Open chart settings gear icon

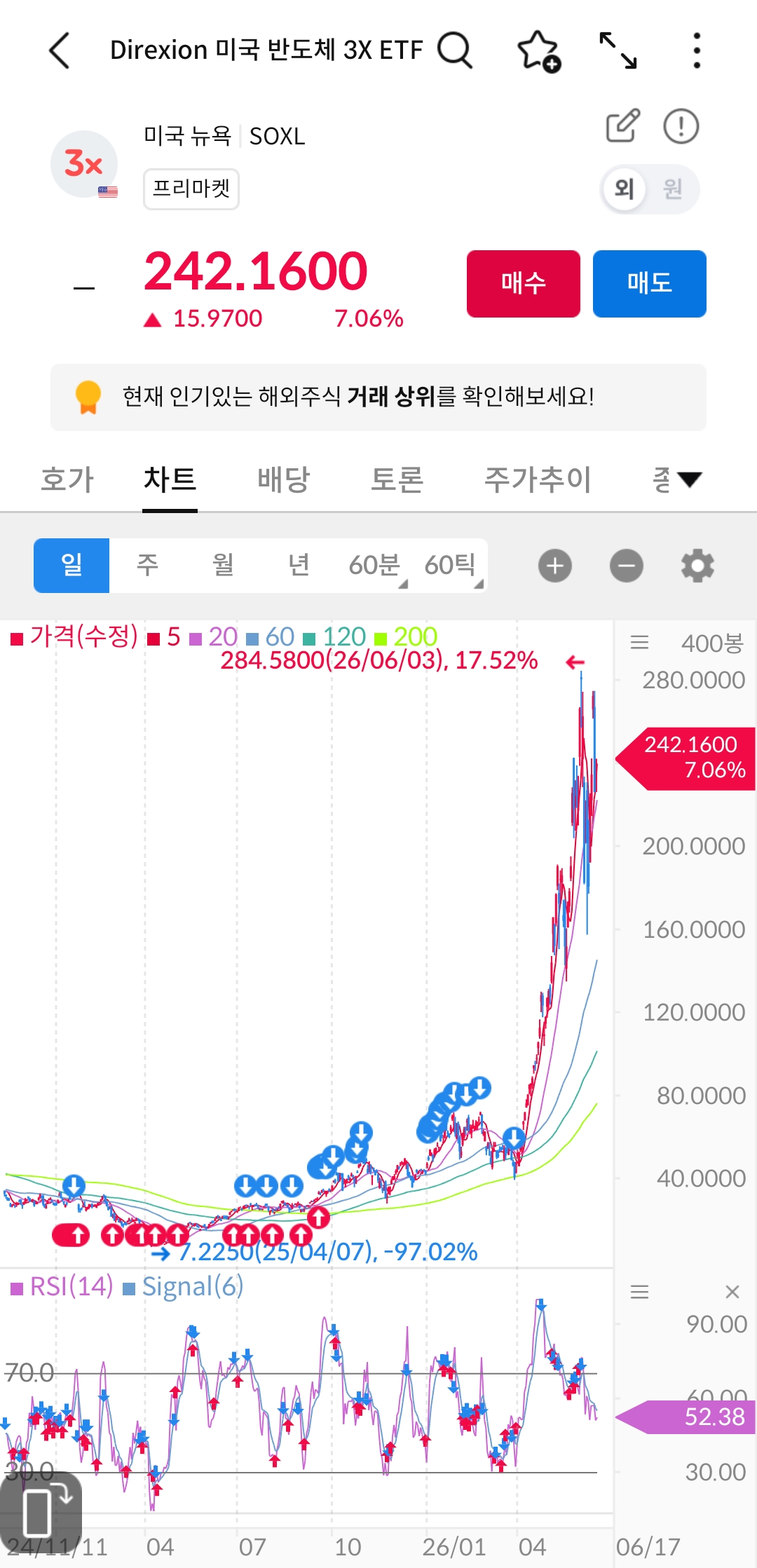pyautogui.click(x=697, y=566)
